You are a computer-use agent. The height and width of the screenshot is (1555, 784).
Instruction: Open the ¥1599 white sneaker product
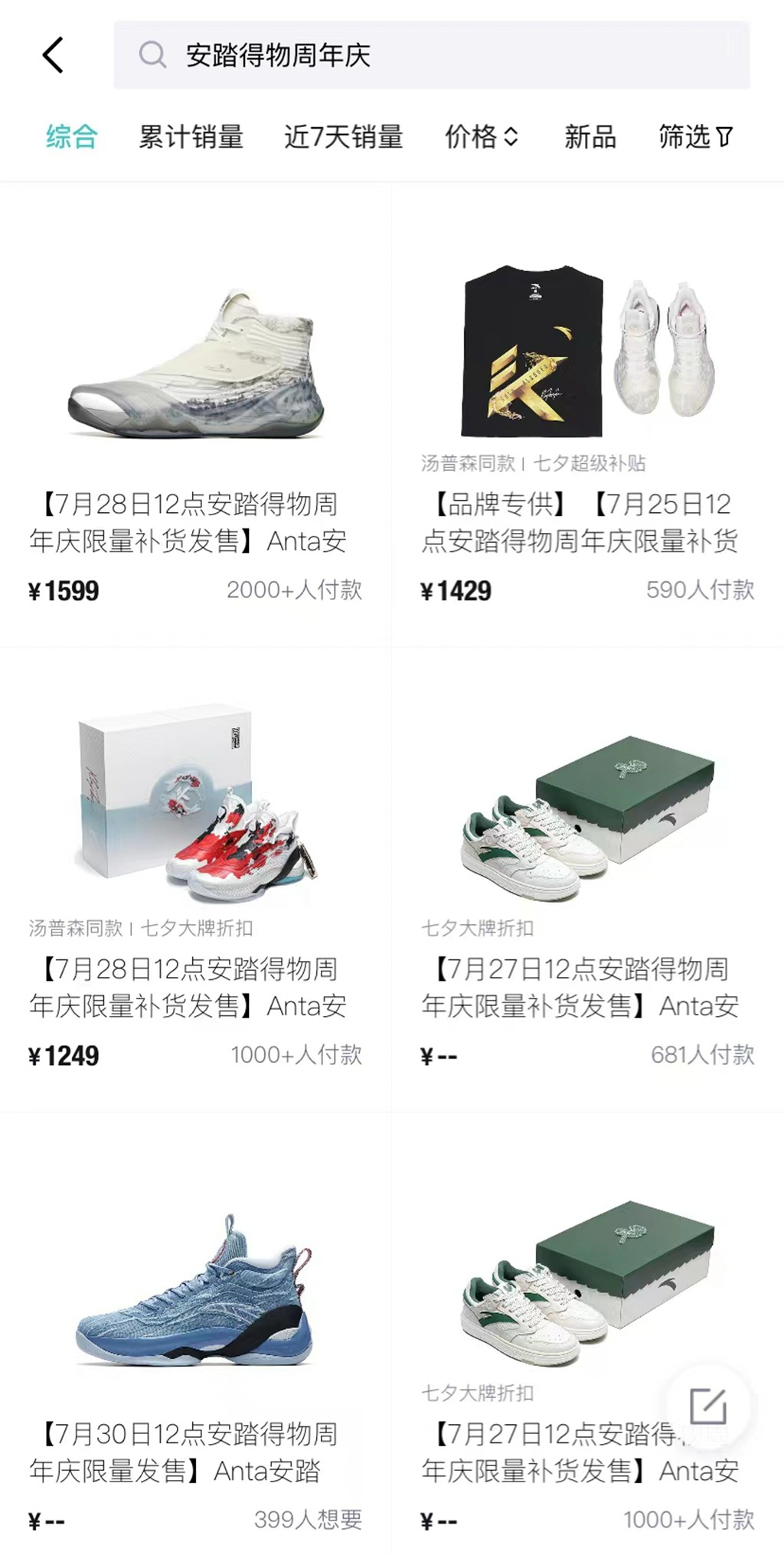coord(195,368)
